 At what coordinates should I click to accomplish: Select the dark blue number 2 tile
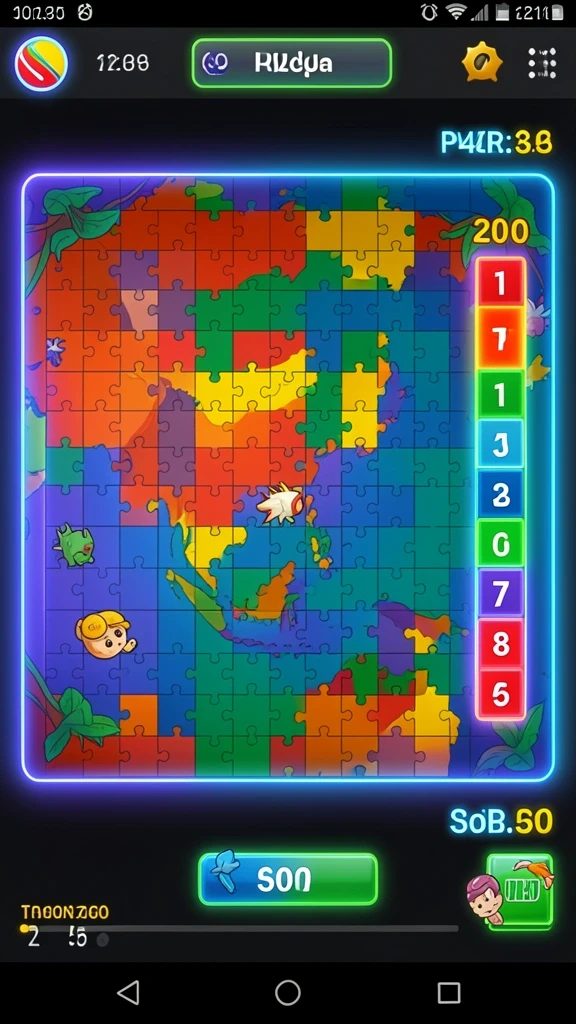(500, 494)
